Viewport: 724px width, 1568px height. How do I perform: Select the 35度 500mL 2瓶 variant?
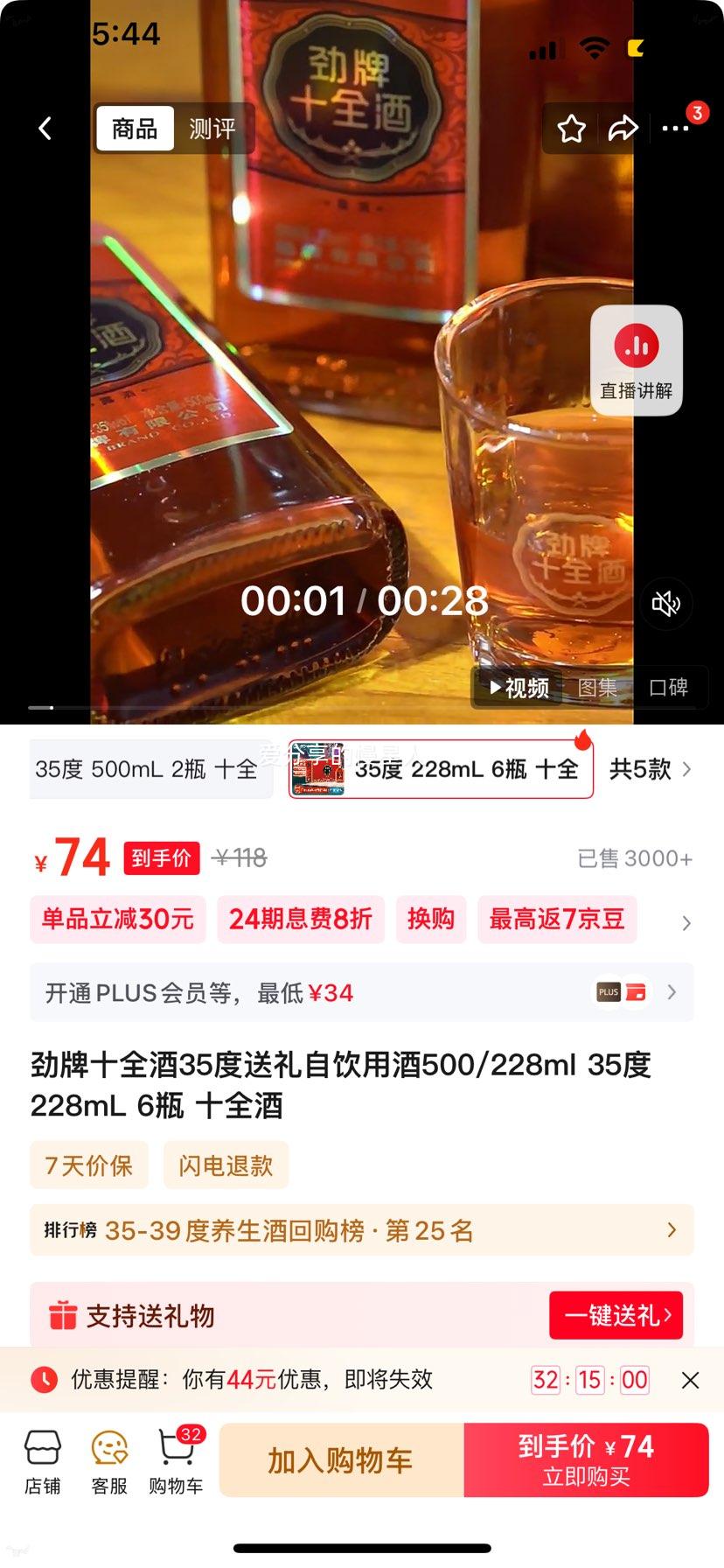click(x=149, y=768)
